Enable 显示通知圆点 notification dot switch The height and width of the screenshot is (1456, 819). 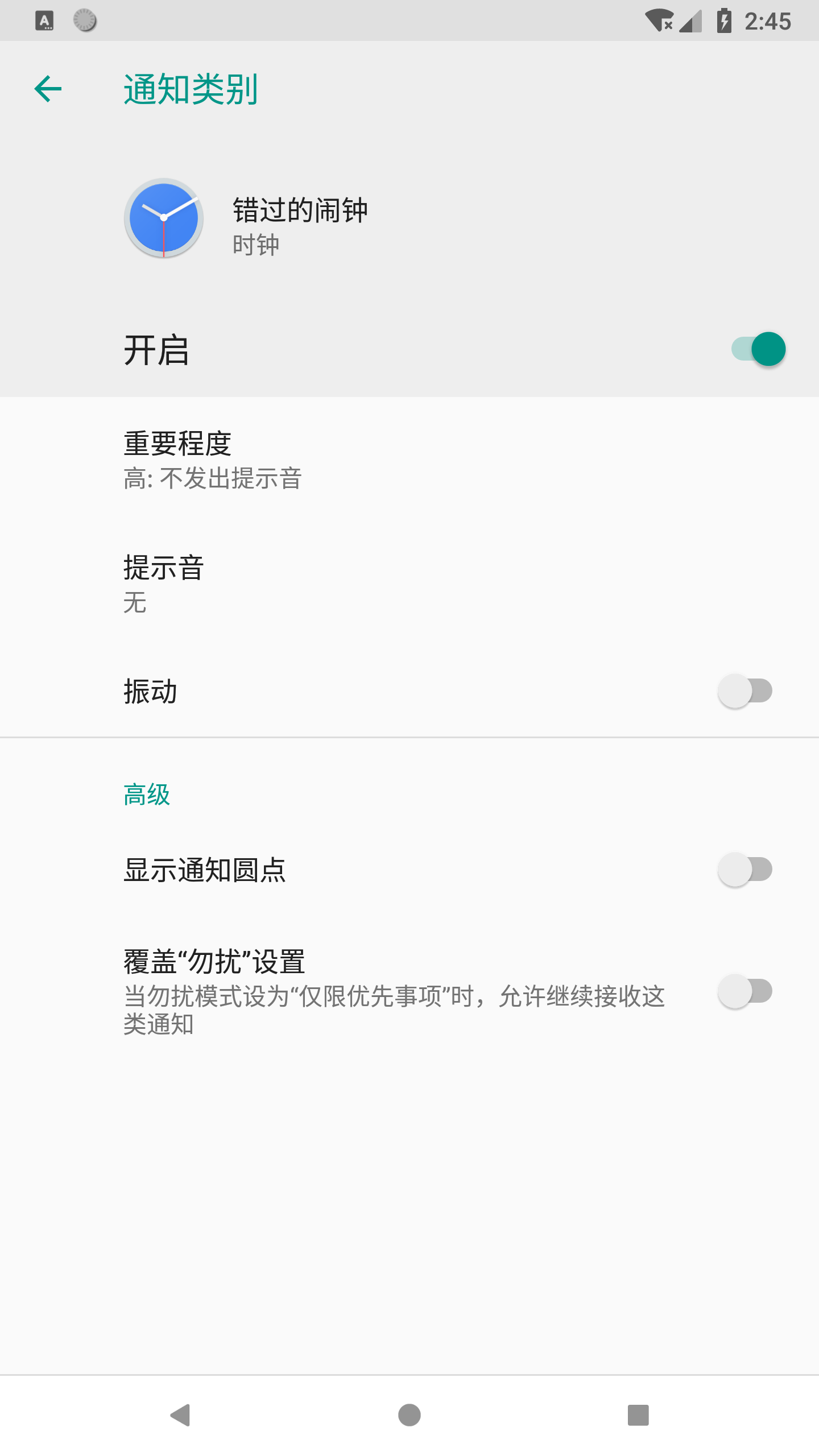click(x=745, y=868)
